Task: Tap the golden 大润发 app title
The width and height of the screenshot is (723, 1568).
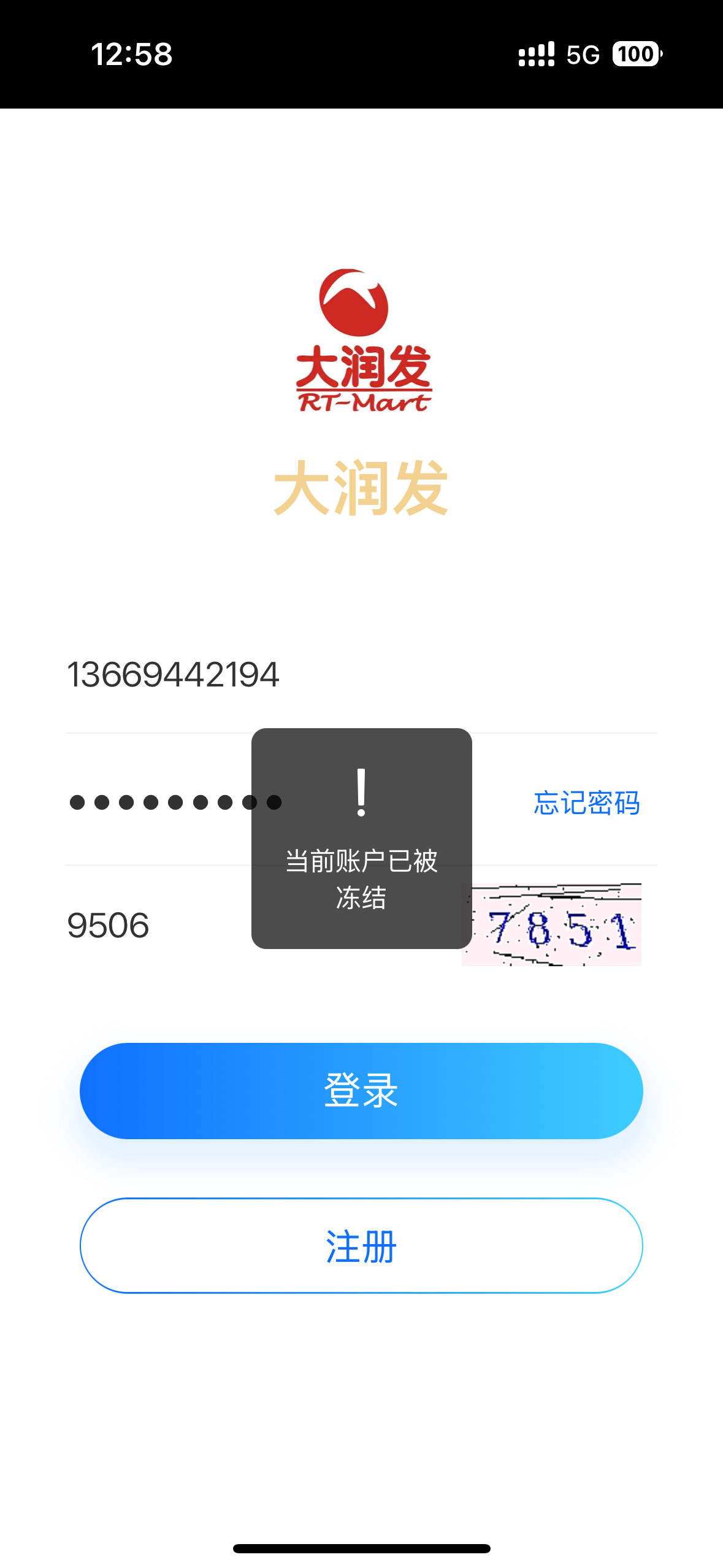Action: pyautogui.click(x=361, y=488)
